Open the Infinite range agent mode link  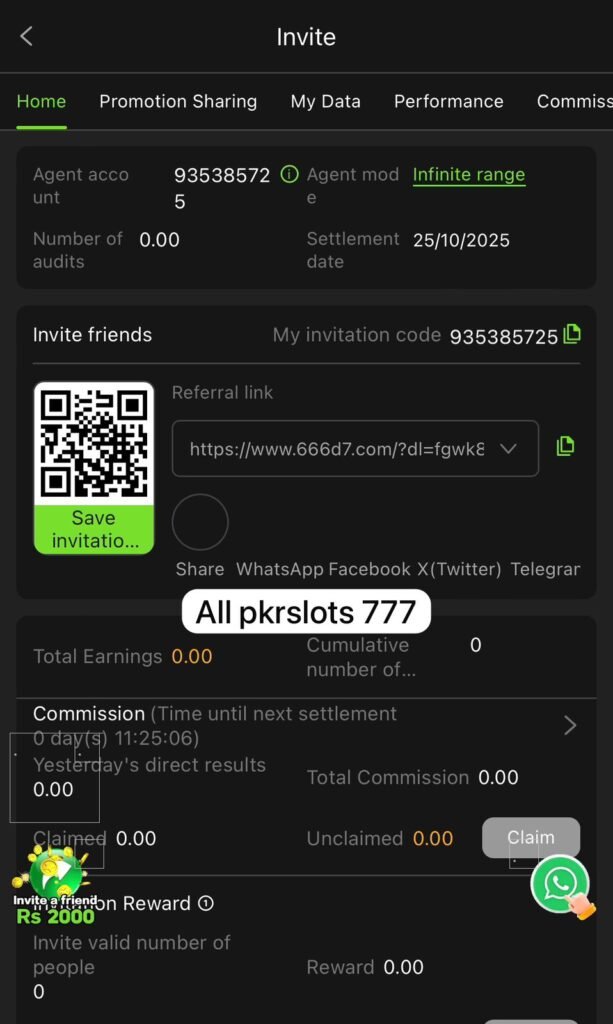[468, 175]
